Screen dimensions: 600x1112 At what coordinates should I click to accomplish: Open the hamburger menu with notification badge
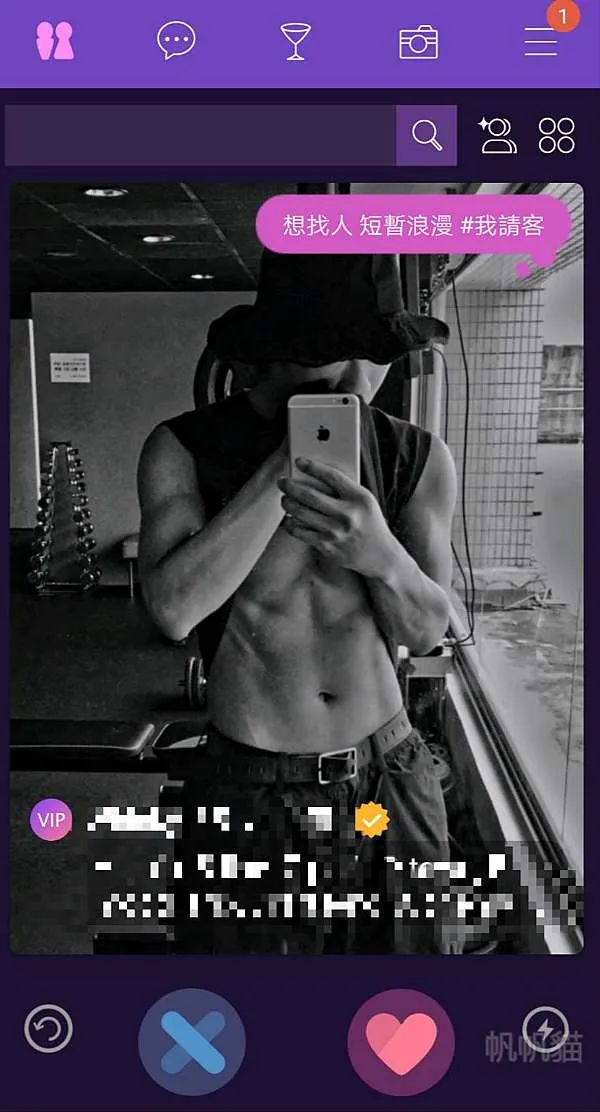pyautogui.click(x=541, y=40)
